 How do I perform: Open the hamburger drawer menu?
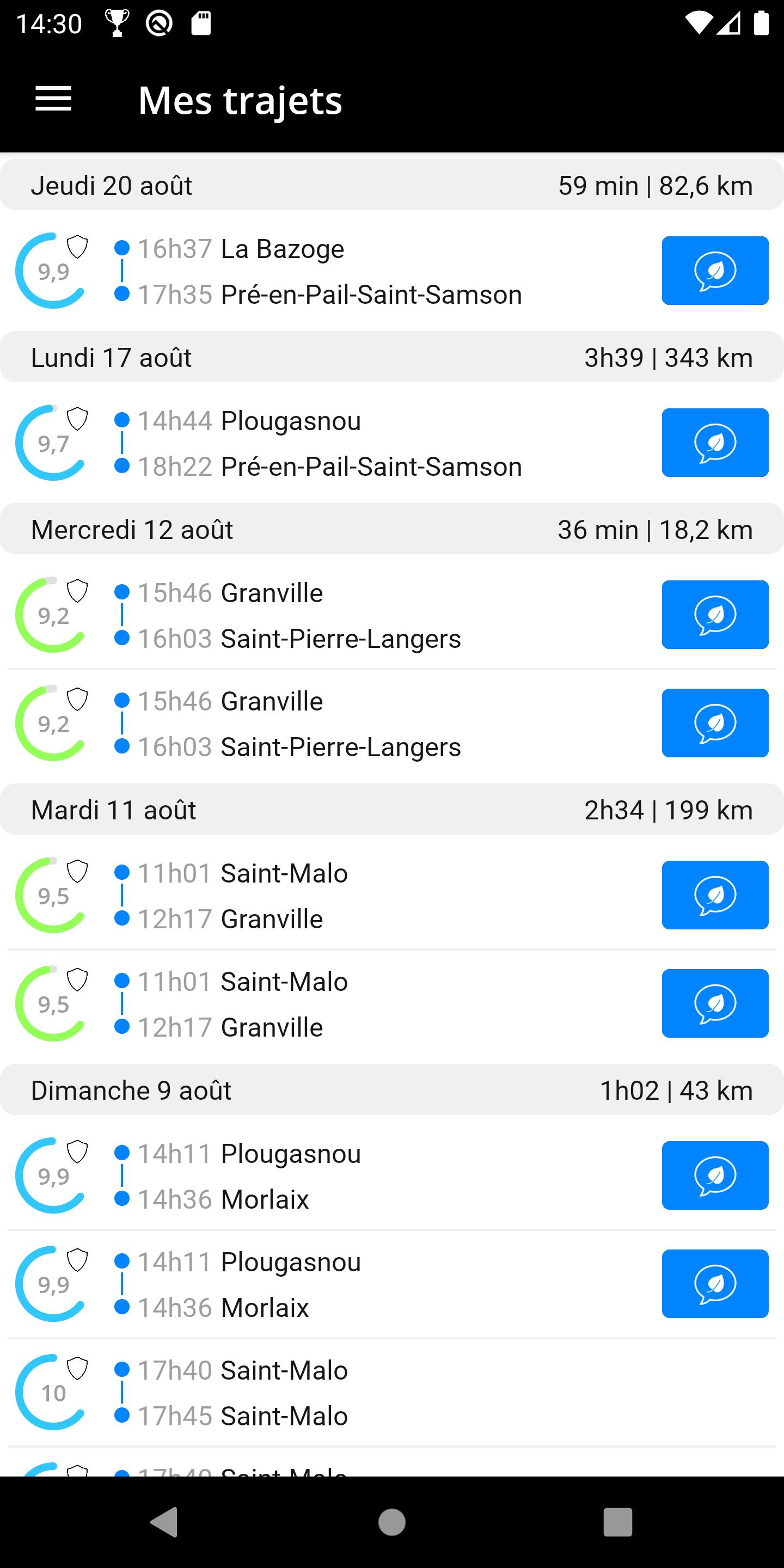pyautogui.click(x=53, y=99)
